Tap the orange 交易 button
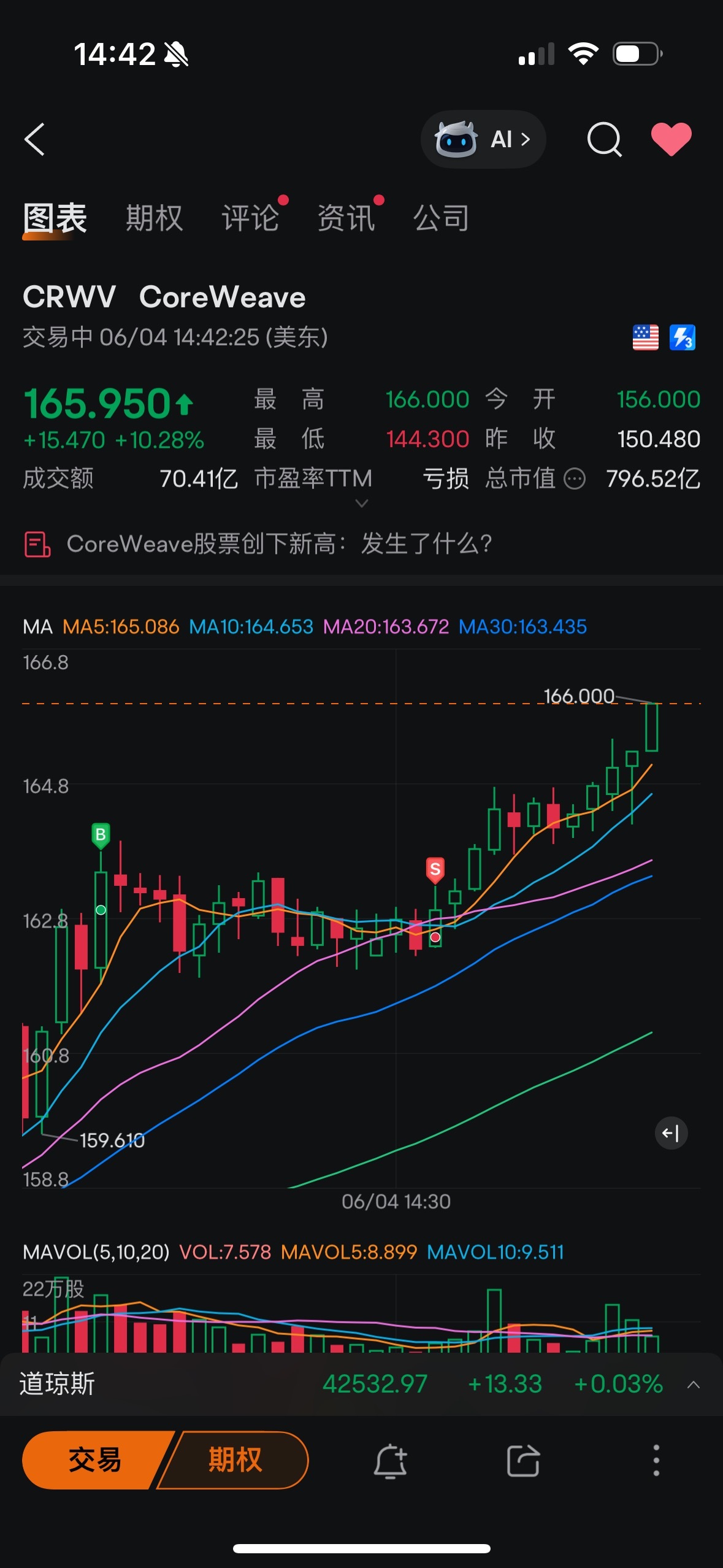 [95, 1460]
